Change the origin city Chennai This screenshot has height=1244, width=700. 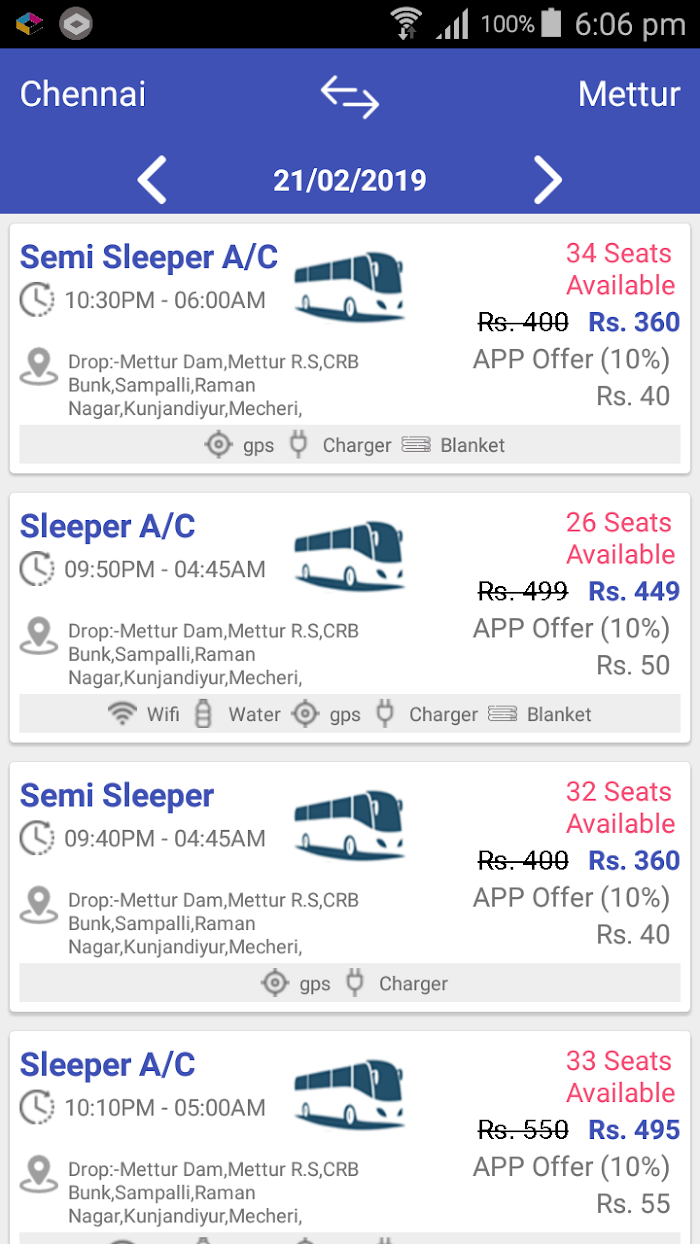[83, 95]
